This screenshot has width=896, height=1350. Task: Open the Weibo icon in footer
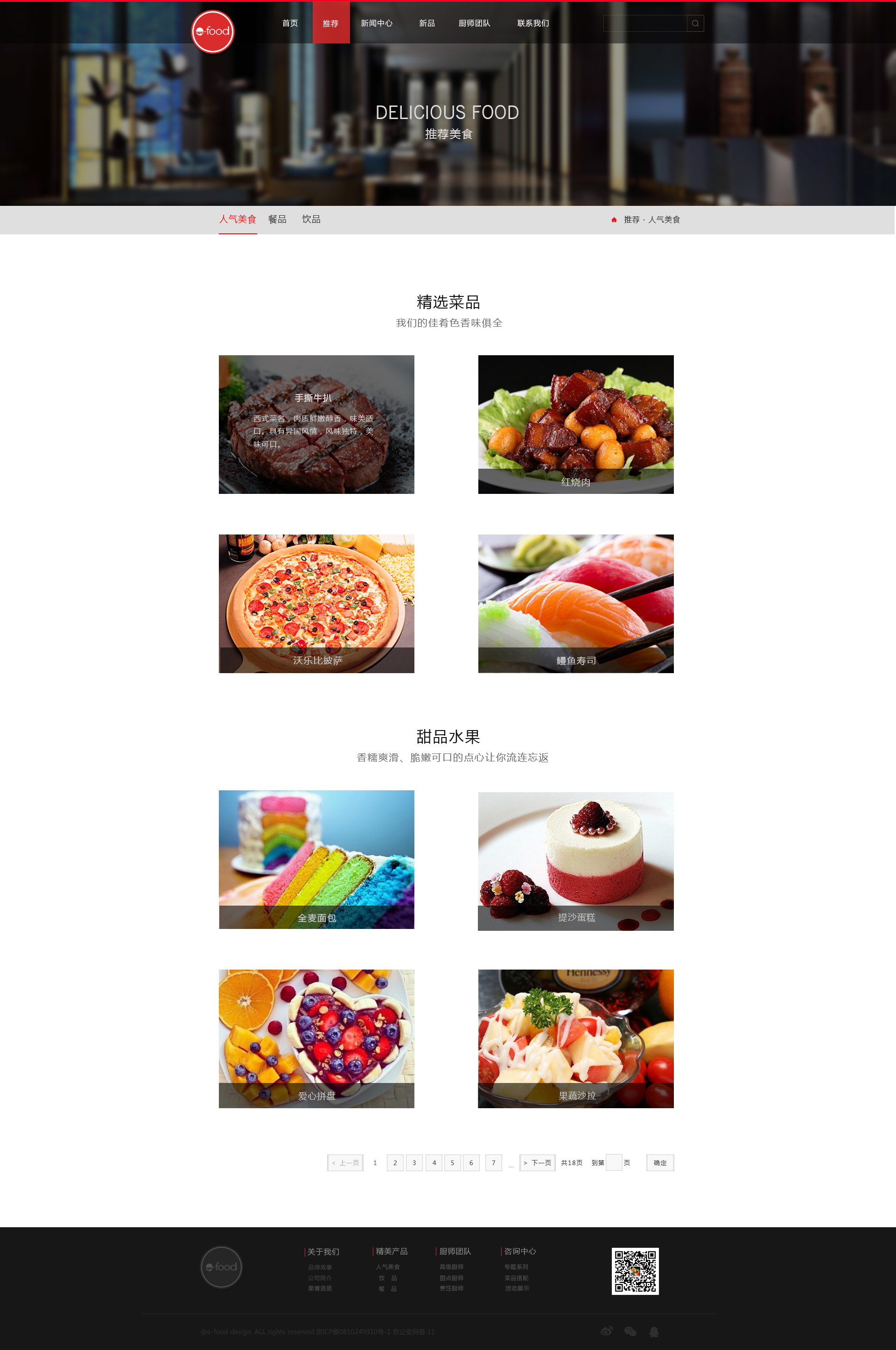[x=606, y=1331]
